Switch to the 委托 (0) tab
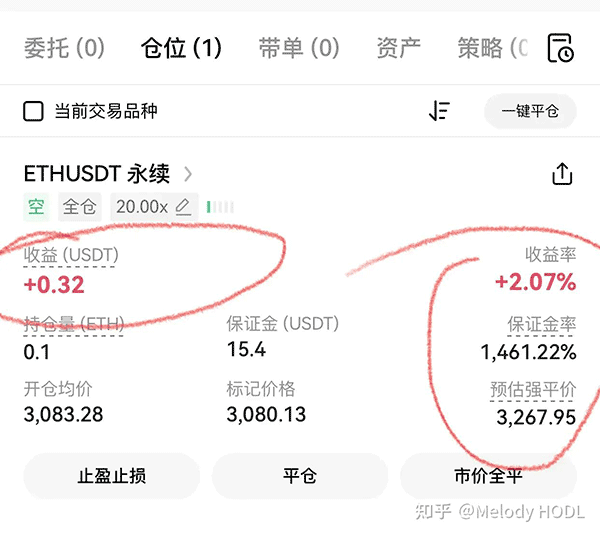The width and height of the screenshot is (600, 538). 64,47
